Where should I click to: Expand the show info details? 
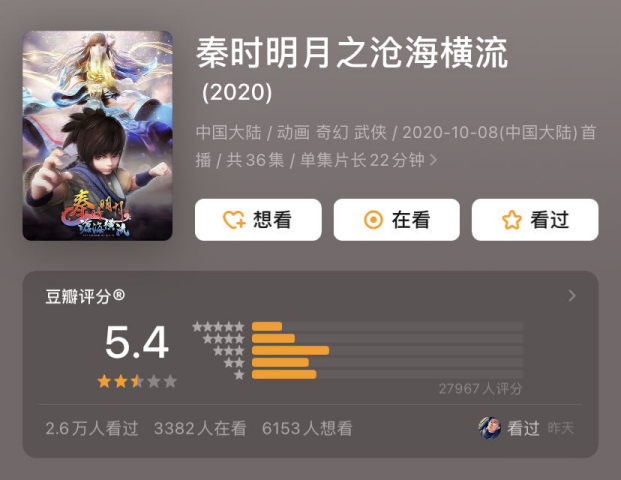click(433, 159)
